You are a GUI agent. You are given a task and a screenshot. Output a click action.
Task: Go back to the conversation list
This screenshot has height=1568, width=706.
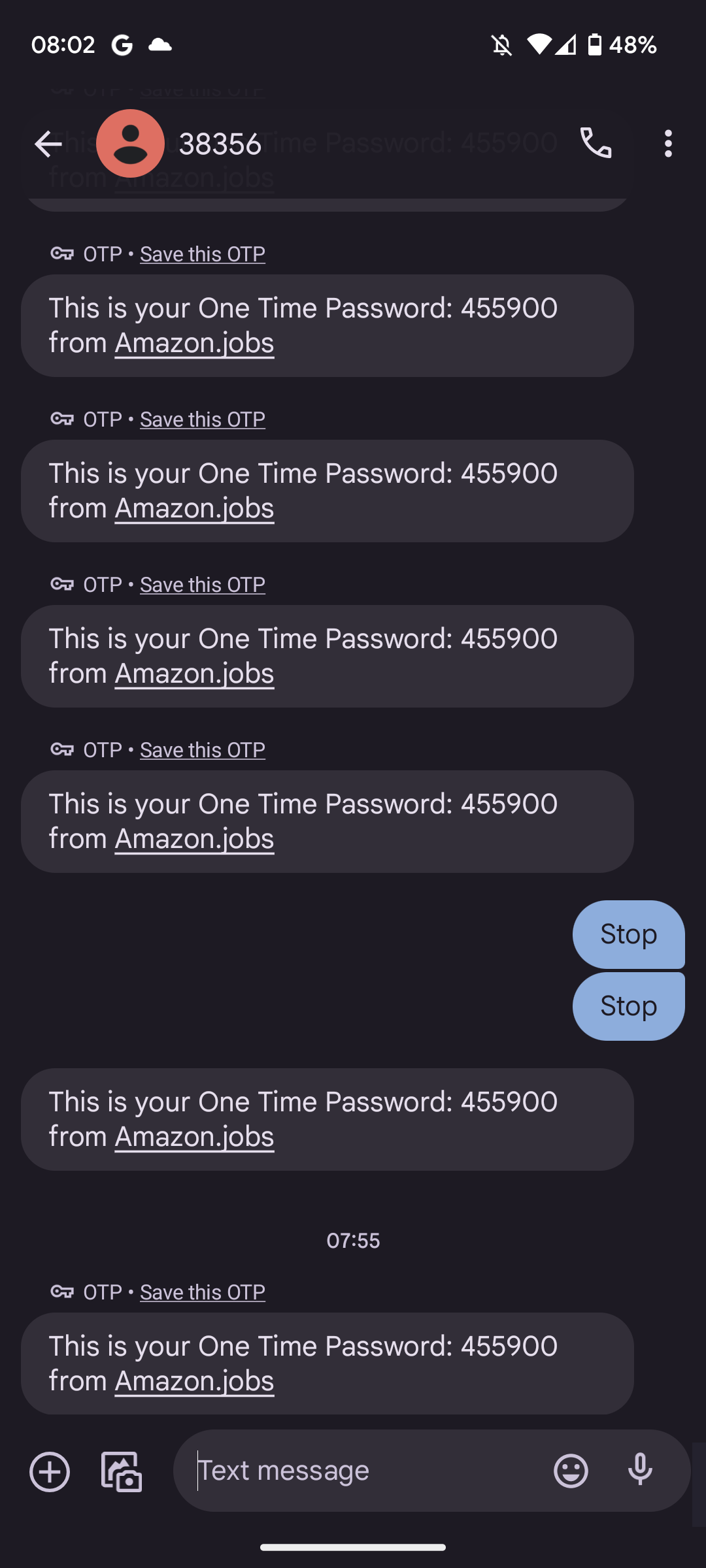coord(48,144)
